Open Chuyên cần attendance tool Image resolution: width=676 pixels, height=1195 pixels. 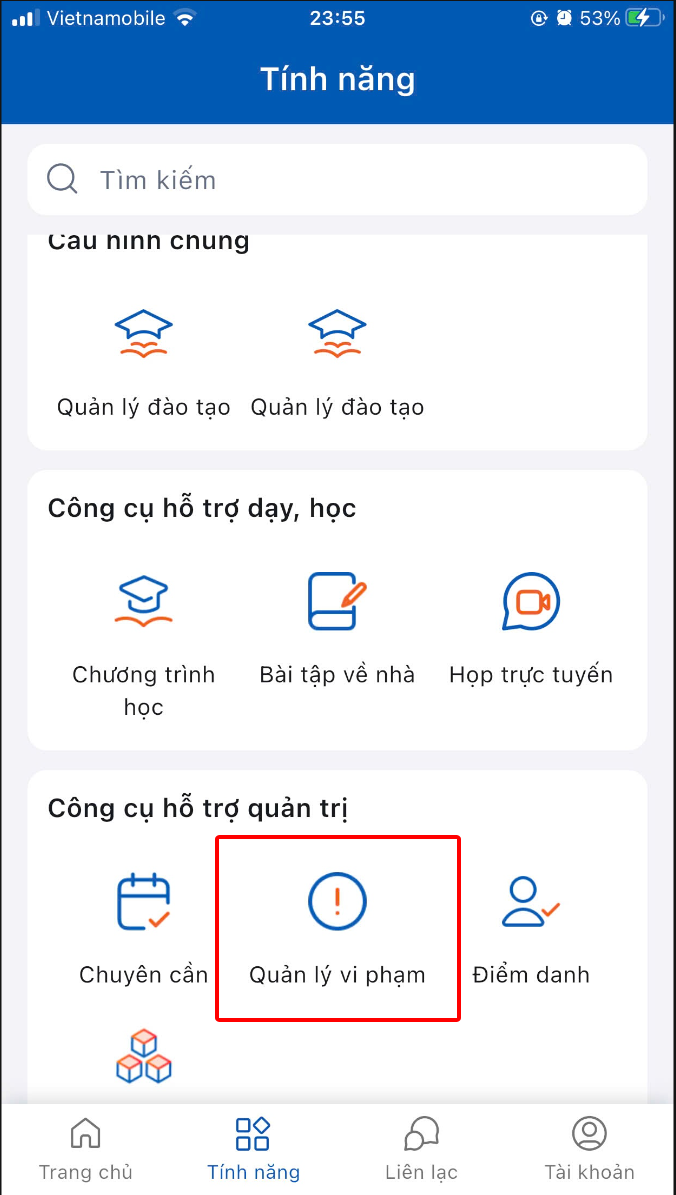(x=143, y=925)
